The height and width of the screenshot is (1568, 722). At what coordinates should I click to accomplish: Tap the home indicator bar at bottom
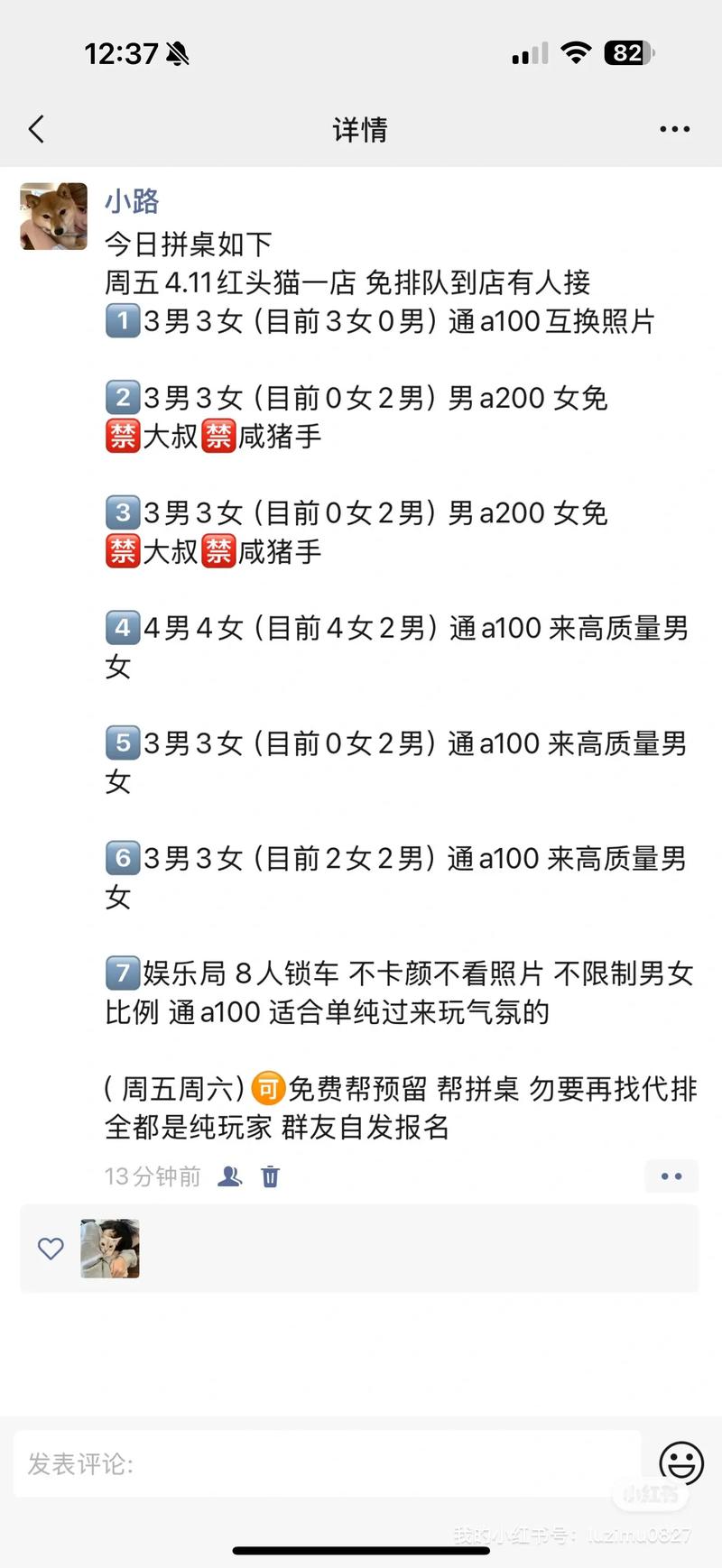tap(361, 1543)
